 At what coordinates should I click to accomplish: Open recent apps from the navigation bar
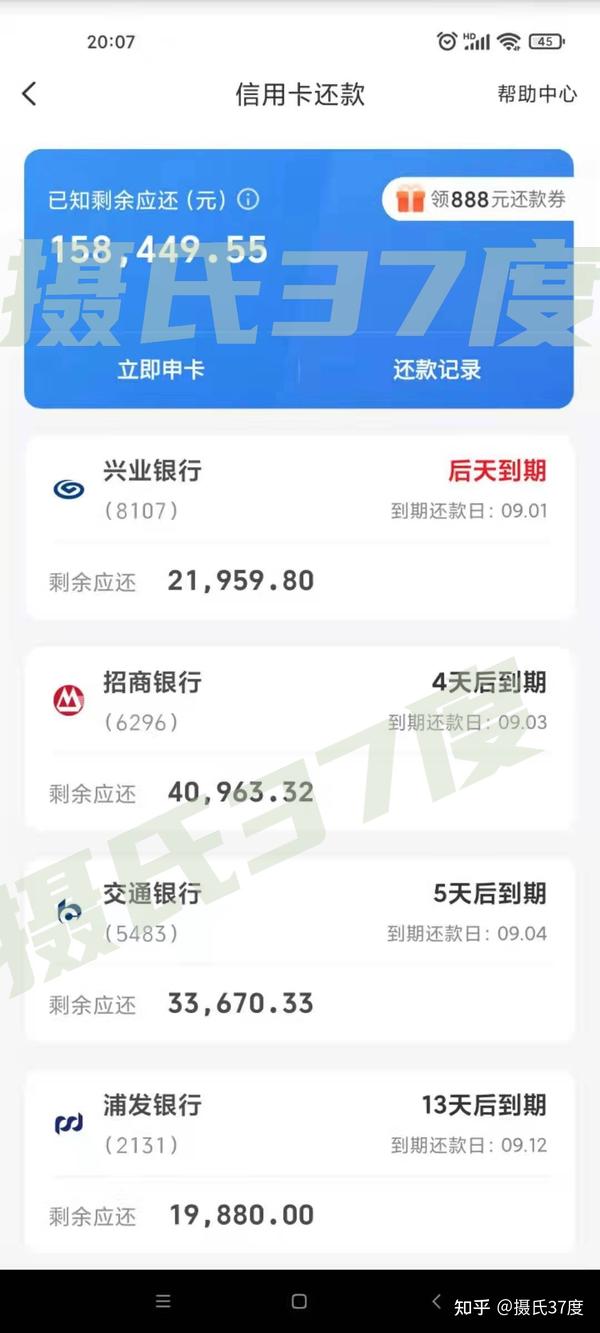click(163, 1301)
